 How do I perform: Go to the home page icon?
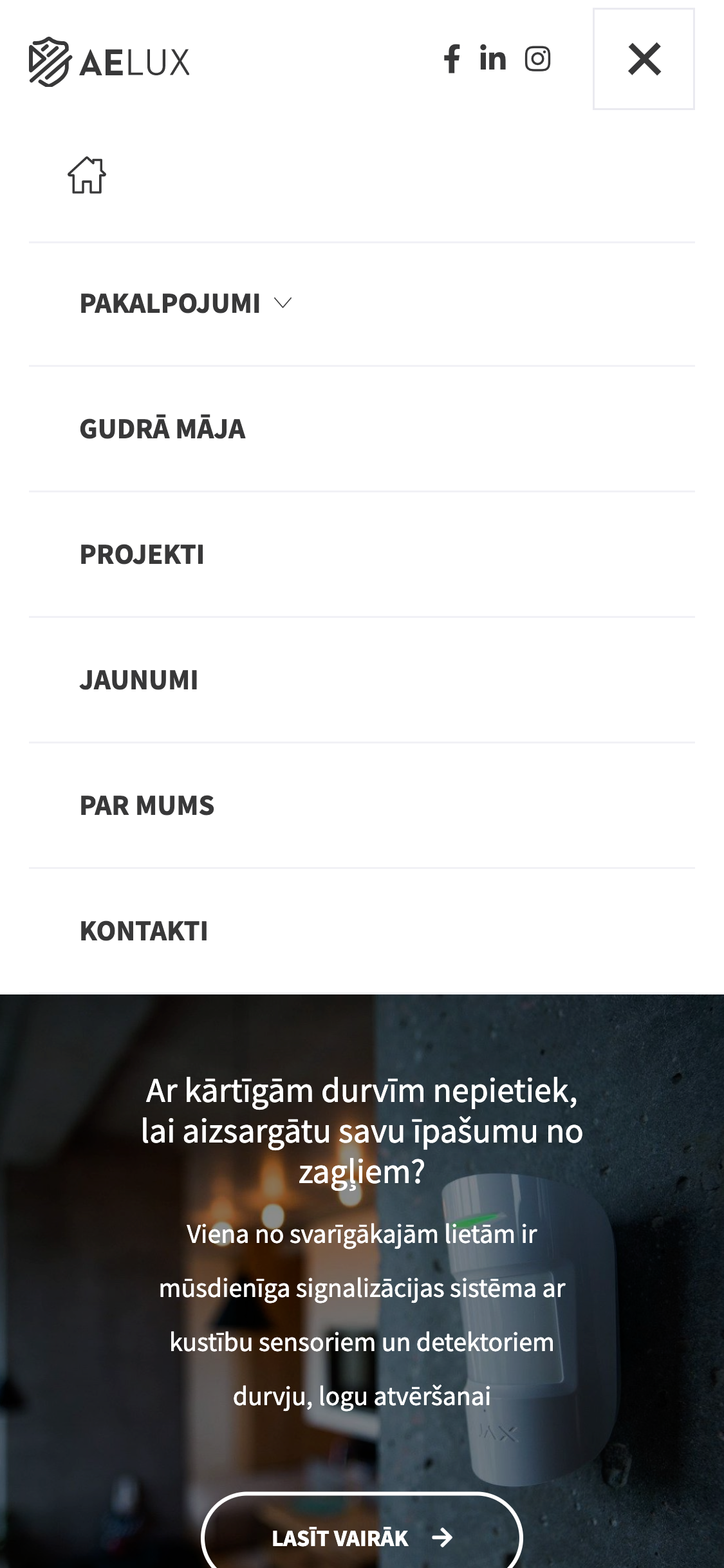(87, 175)
